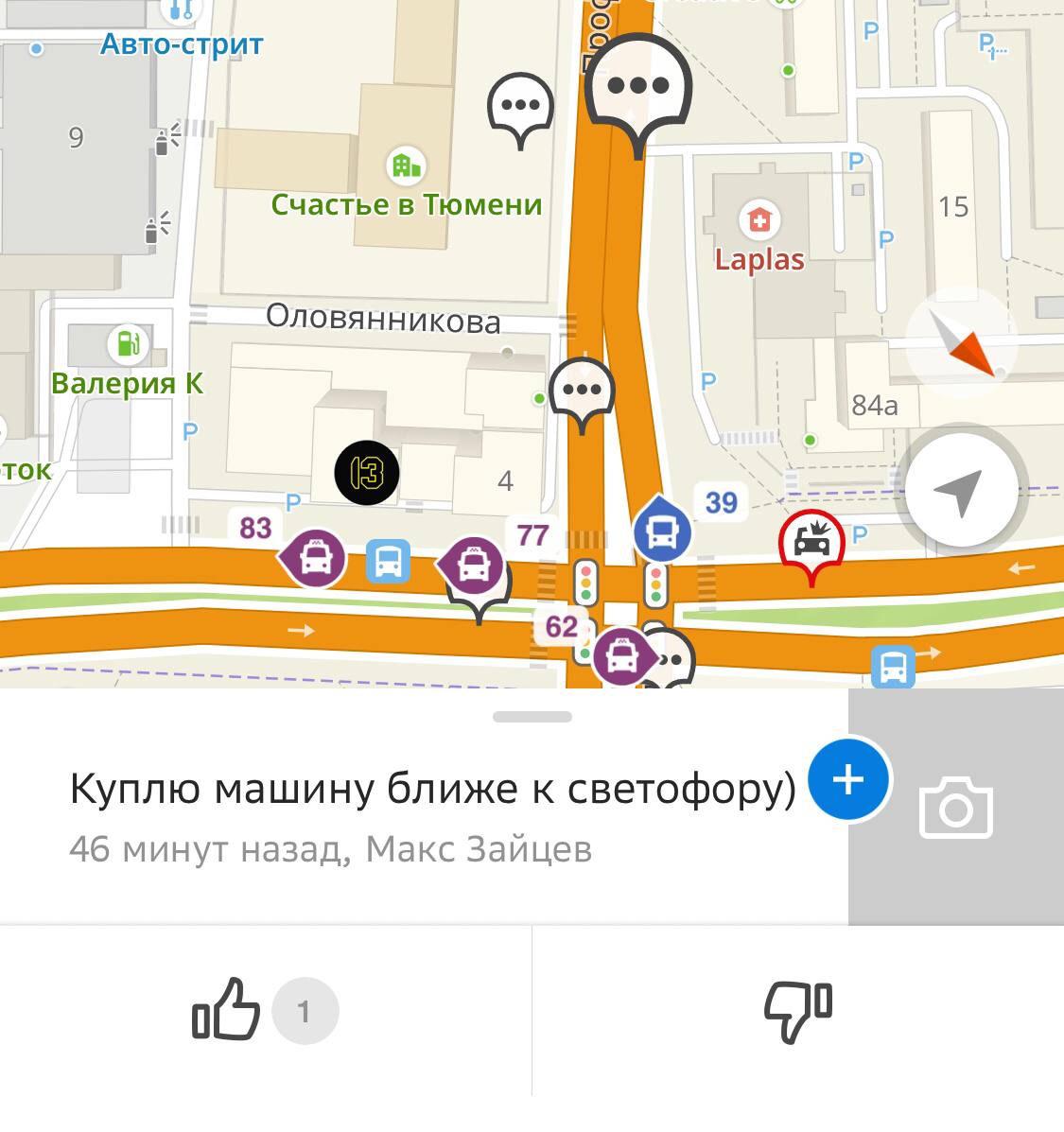The width and height of the screenshot is (1064, 1132).
Task: Open the chat bubble near Оловянникова street
Action: coord(583,390)
